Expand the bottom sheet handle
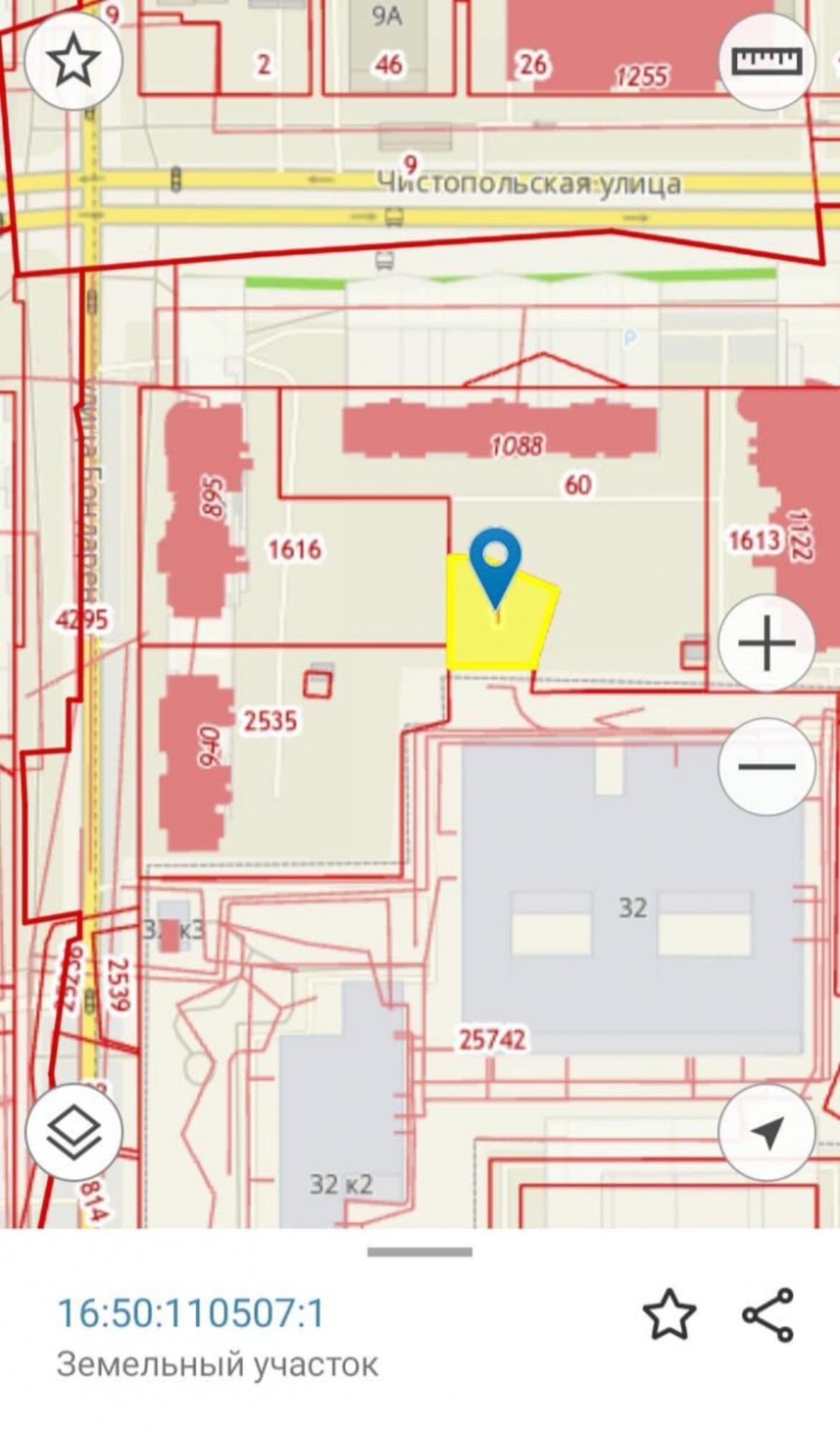 click(419, 1252)
